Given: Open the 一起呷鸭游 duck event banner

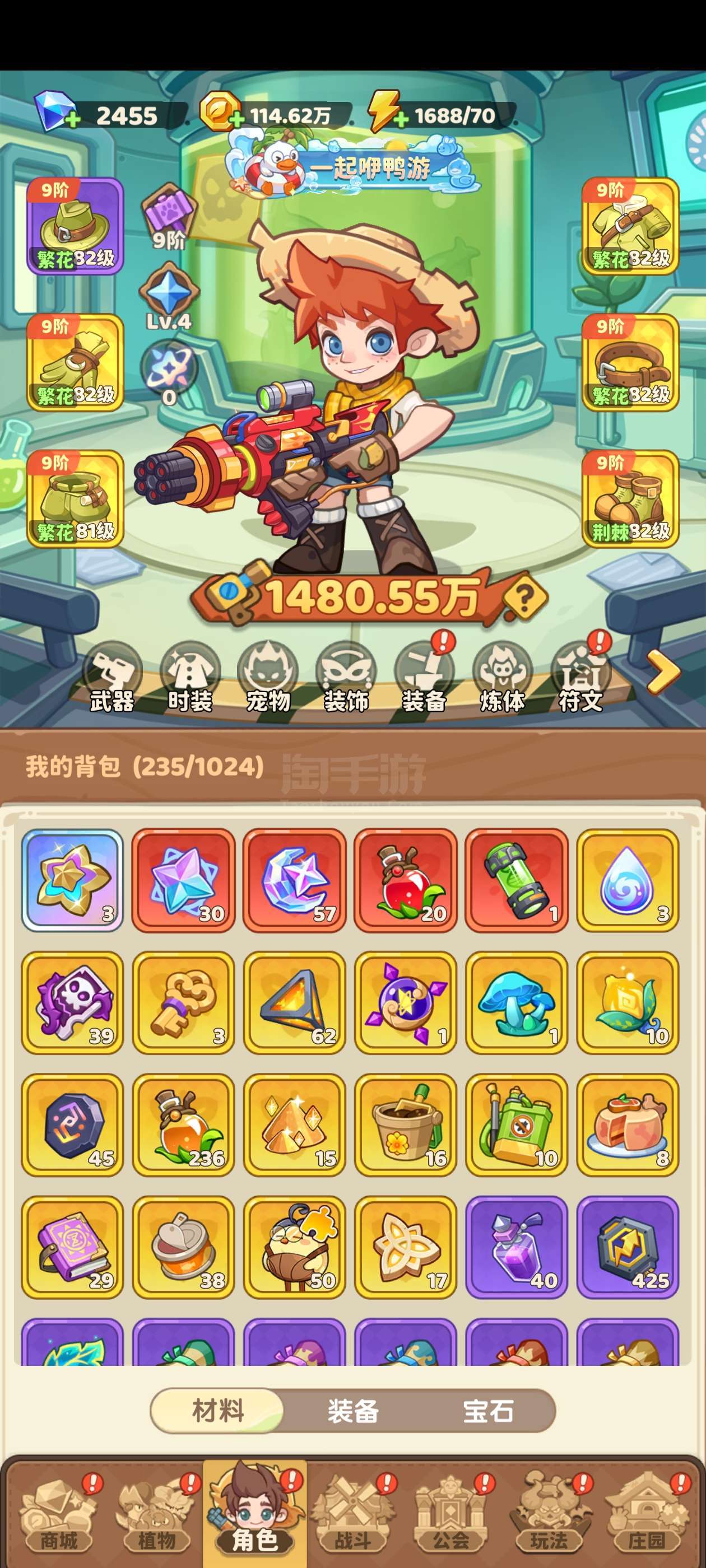Looking at the screenshot, I should (354, 166).
